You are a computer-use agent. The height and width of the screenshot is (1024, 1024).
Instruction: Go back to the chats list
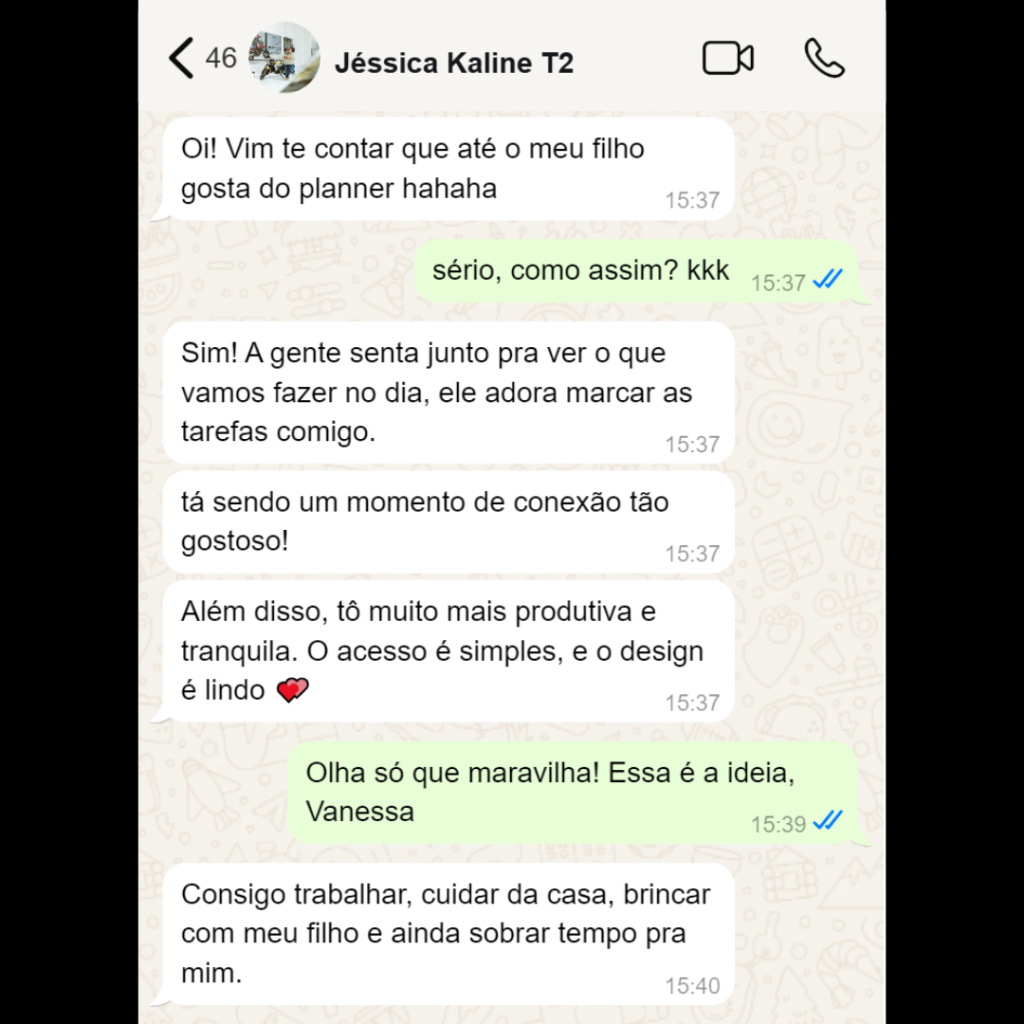click(x=182, y=59)
